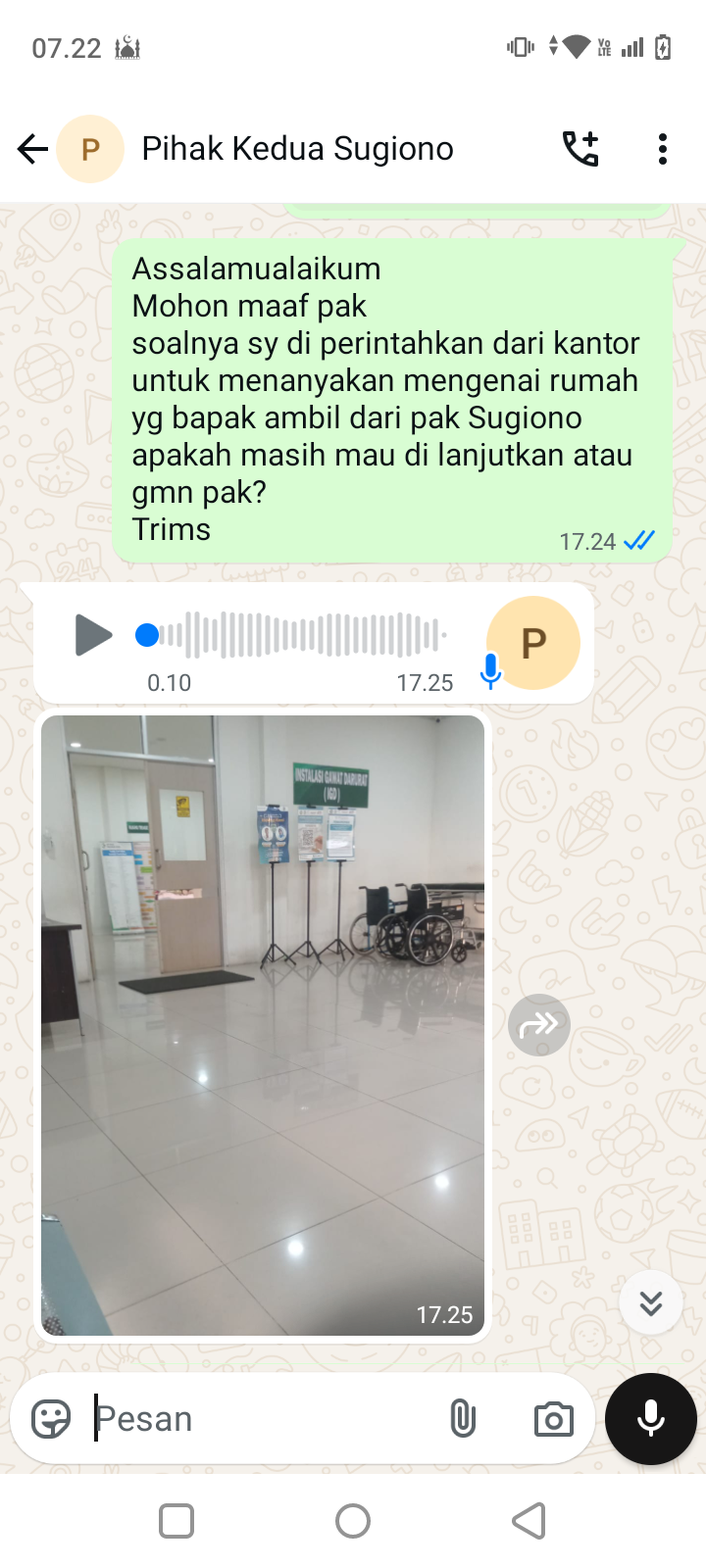The image size is (706, 1568).
Task: Open the overflow menu
Action: coord(663,149)
